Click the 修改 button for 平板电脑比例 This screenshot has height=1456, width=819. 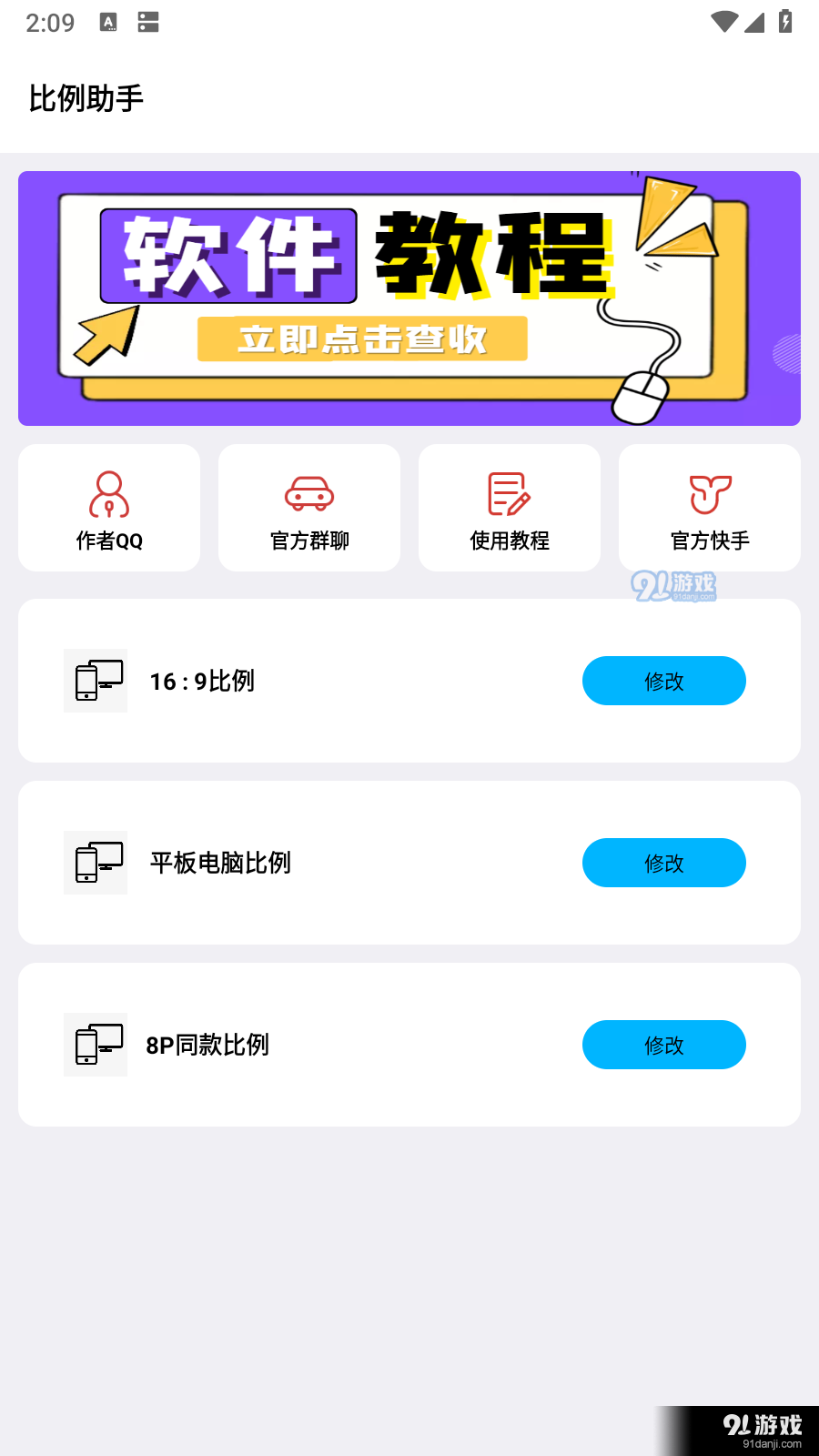pos(663,863)
